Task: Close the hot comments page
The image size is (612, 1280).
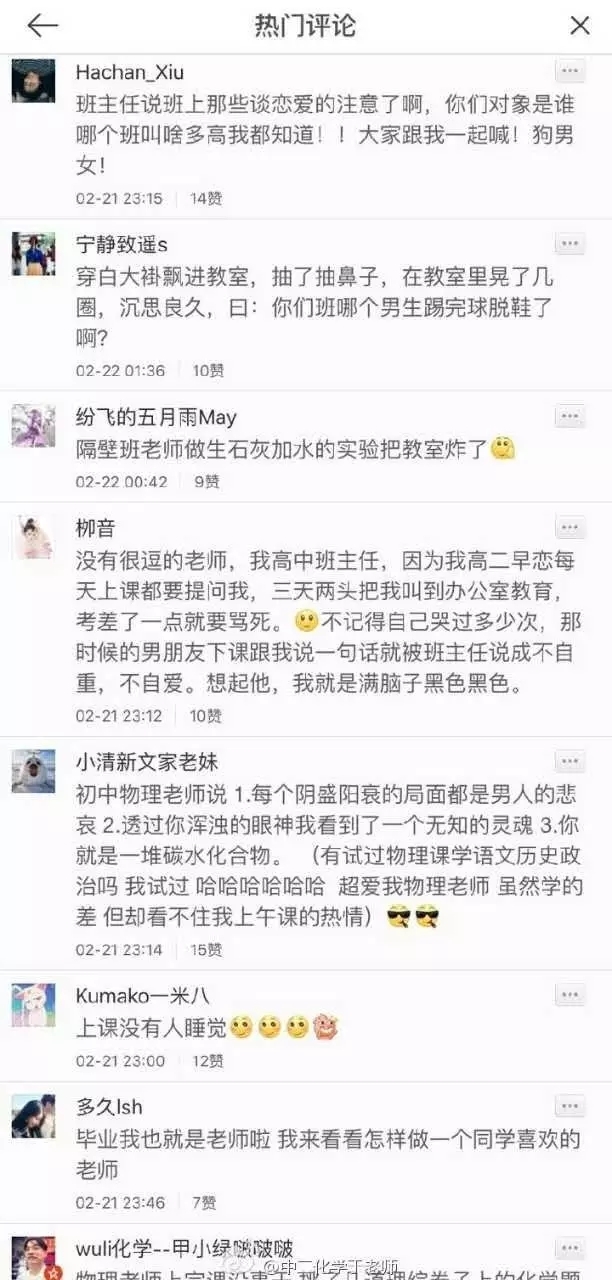Action: pos(580,26)
